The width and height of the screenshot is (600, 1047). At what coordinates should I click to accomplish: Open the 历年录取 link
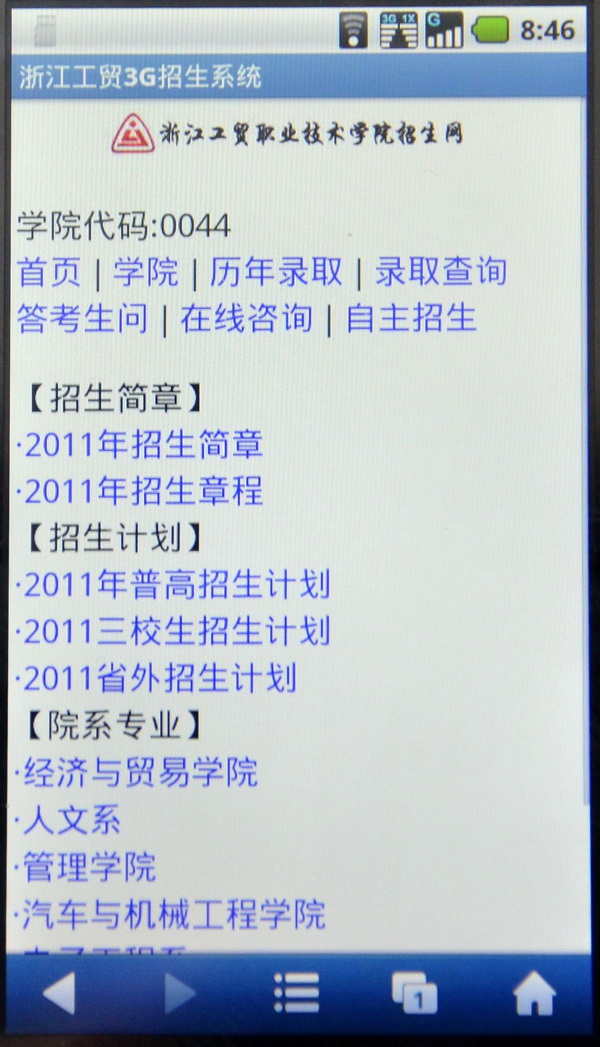(x=276, y=272)
